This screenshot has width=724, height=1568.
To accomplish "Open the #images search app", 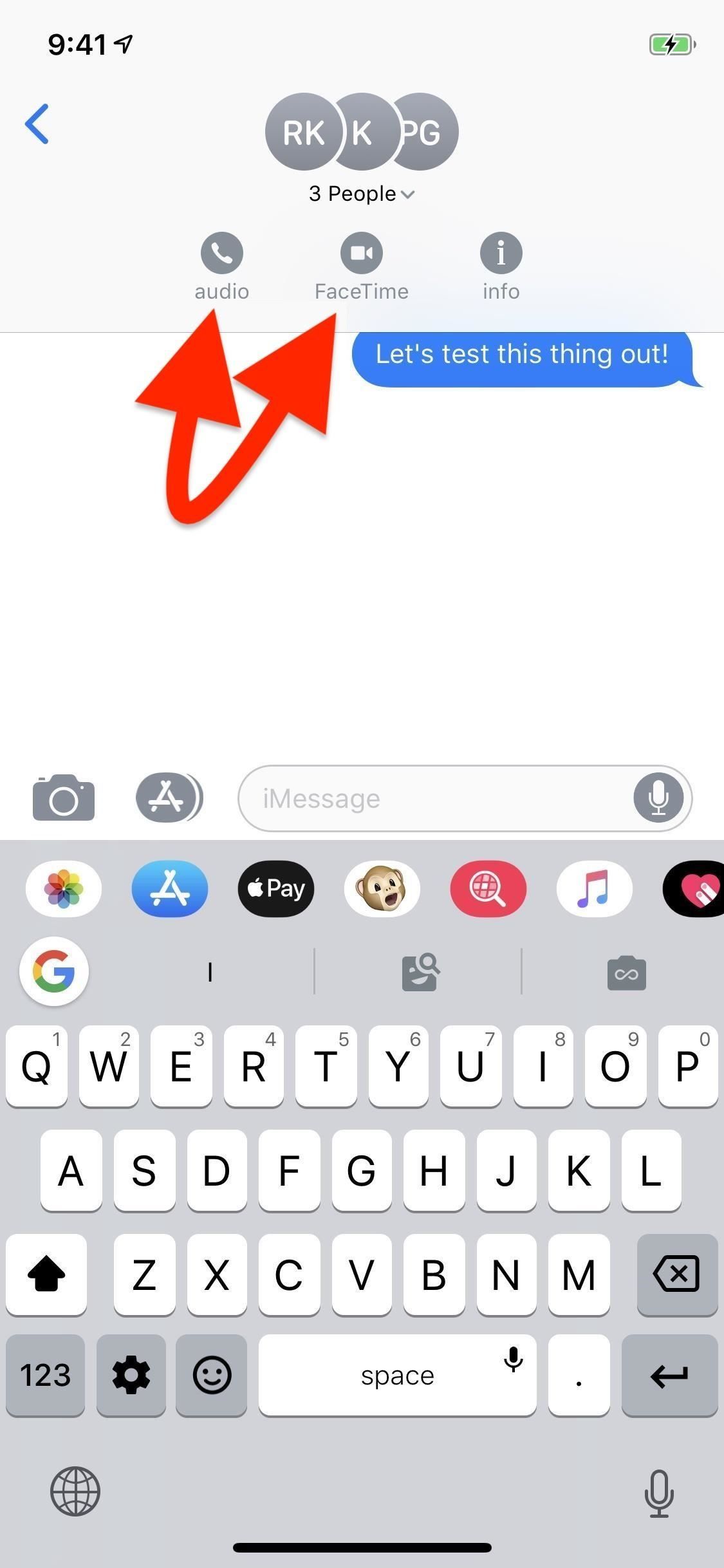I will pos(488,890).
